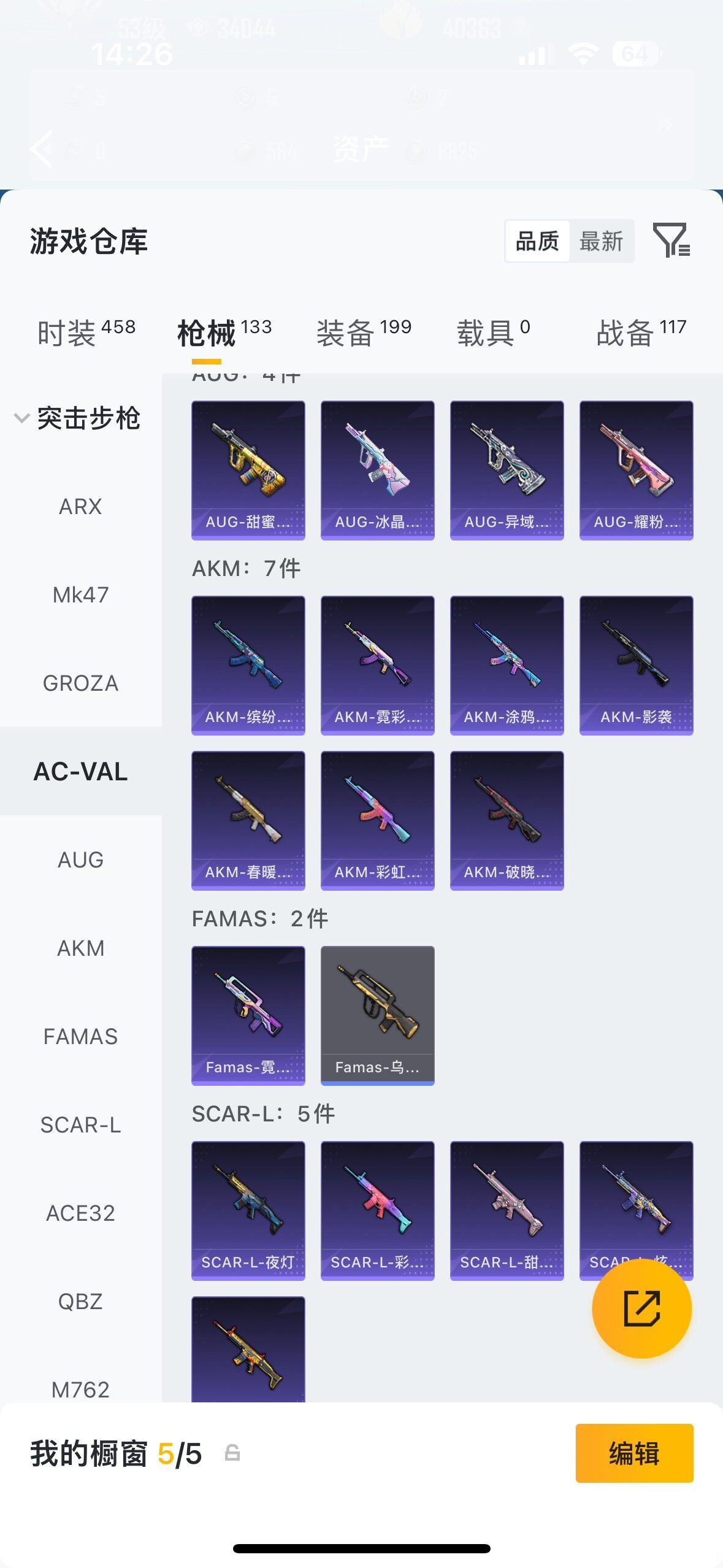Open the filter icon next to 最新
The image size is (723, 1568).
671,240
